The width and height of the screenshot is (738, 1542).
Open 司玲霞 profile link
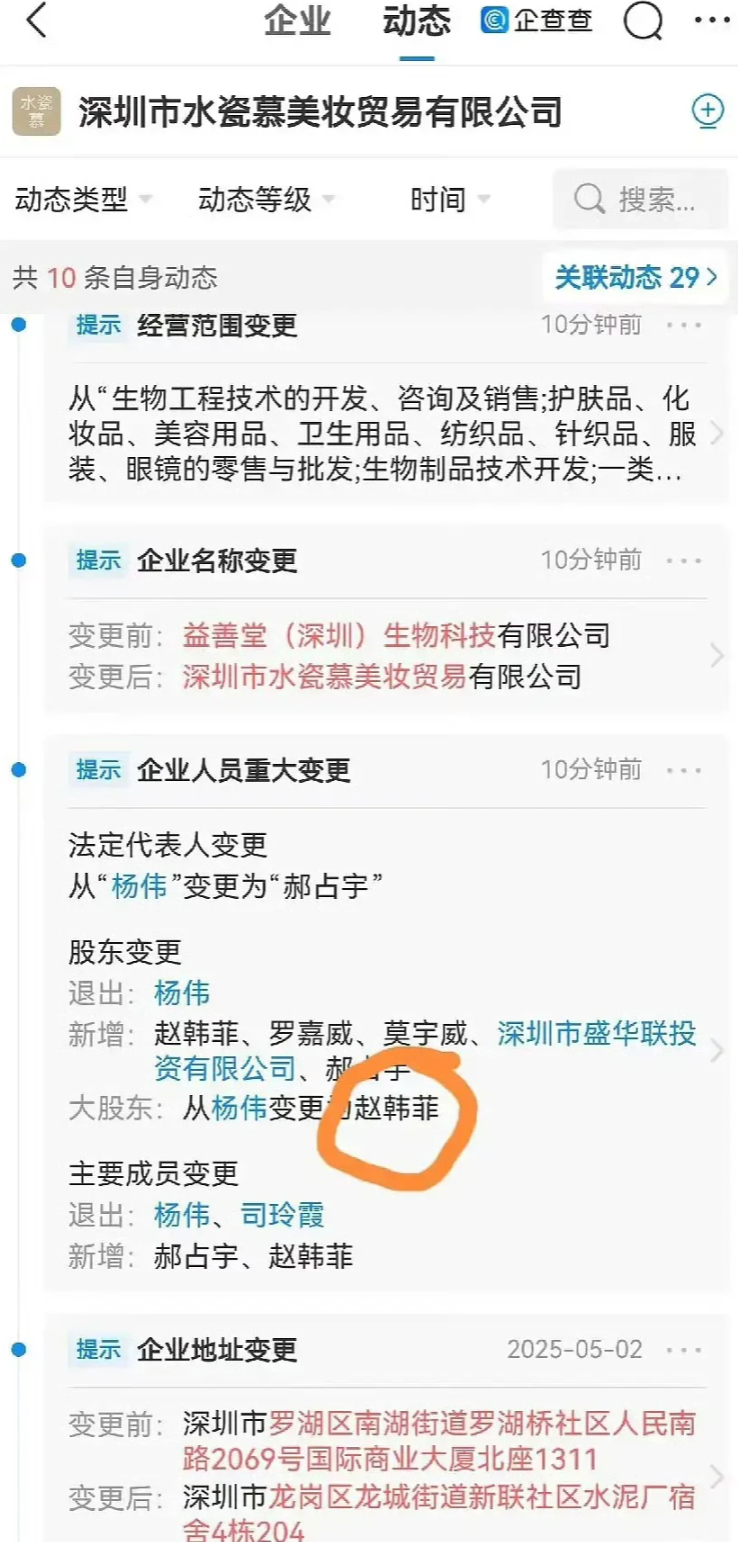tap(283, 1216)
